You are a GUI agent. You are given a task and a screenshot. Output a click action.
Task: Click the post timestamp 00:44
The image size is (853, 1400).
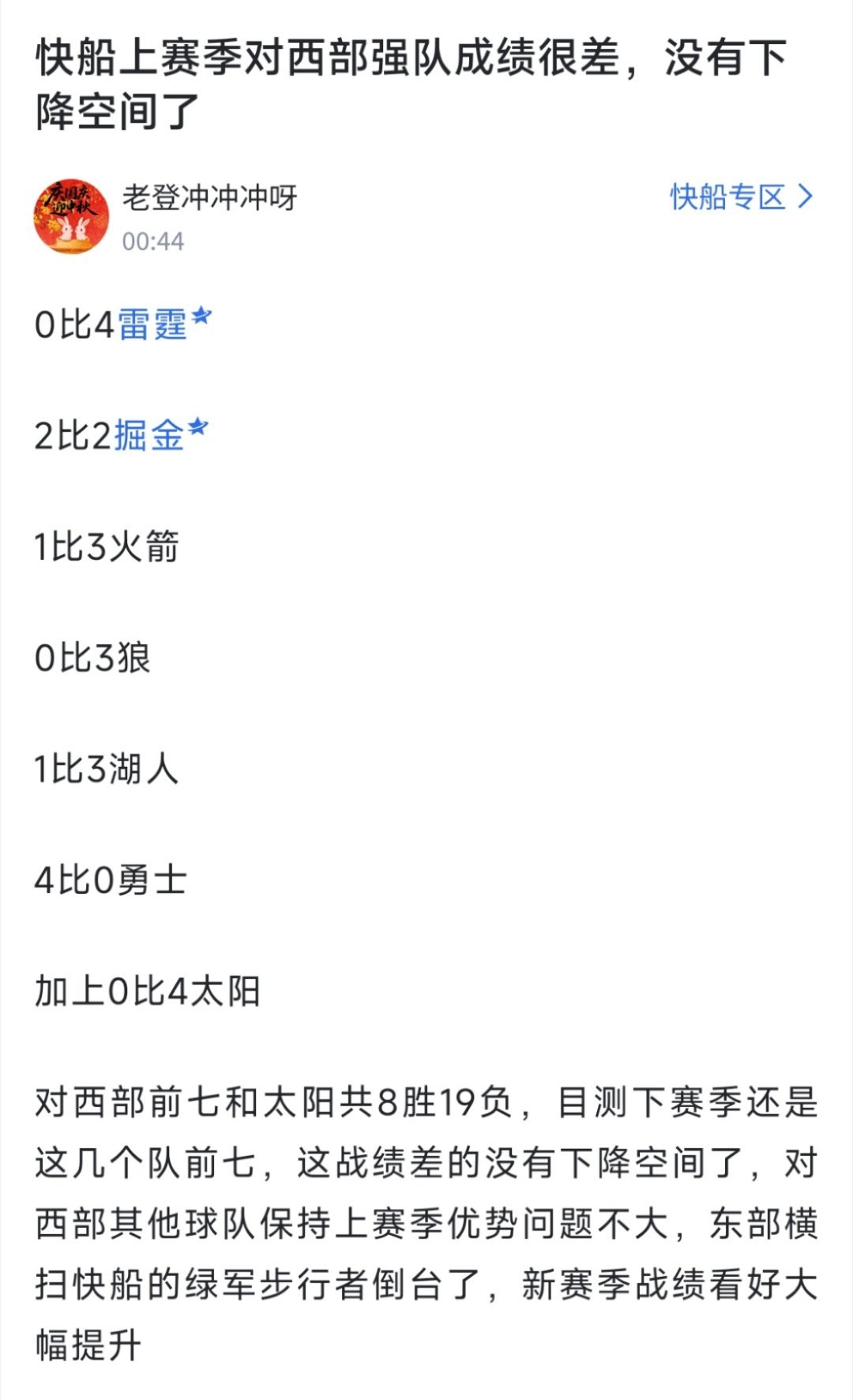tap(152, 242)
